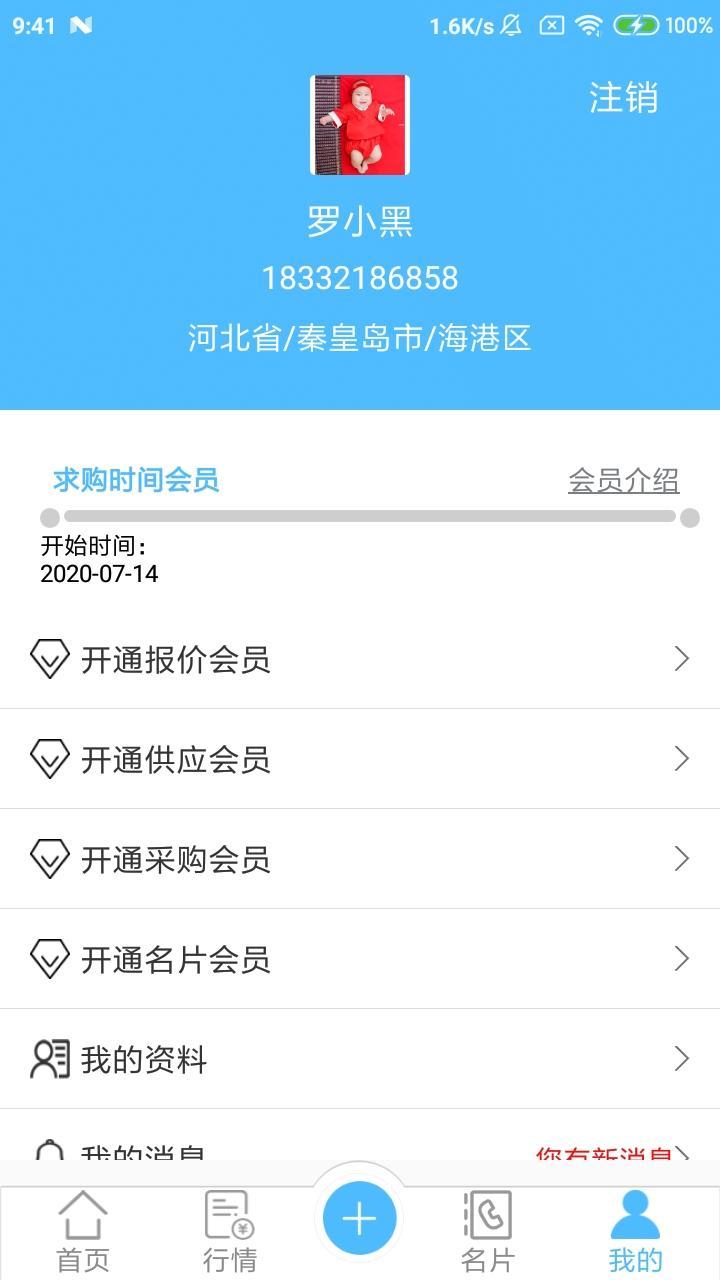Switch to the 行情 tab
720x1280 pixels.
pyautogui.click(x=230, y=1231)
